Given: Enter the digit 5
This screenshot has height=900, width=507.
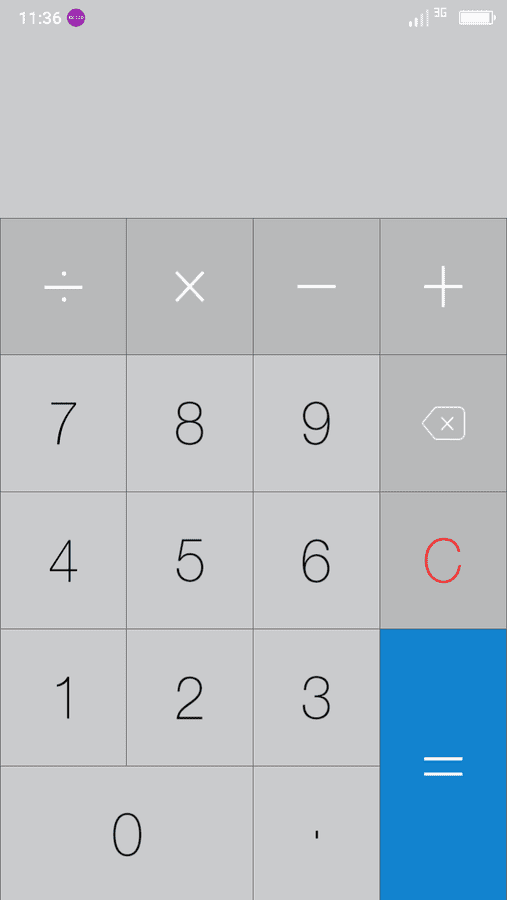Looking at the screenshot, I should [189, 560].
